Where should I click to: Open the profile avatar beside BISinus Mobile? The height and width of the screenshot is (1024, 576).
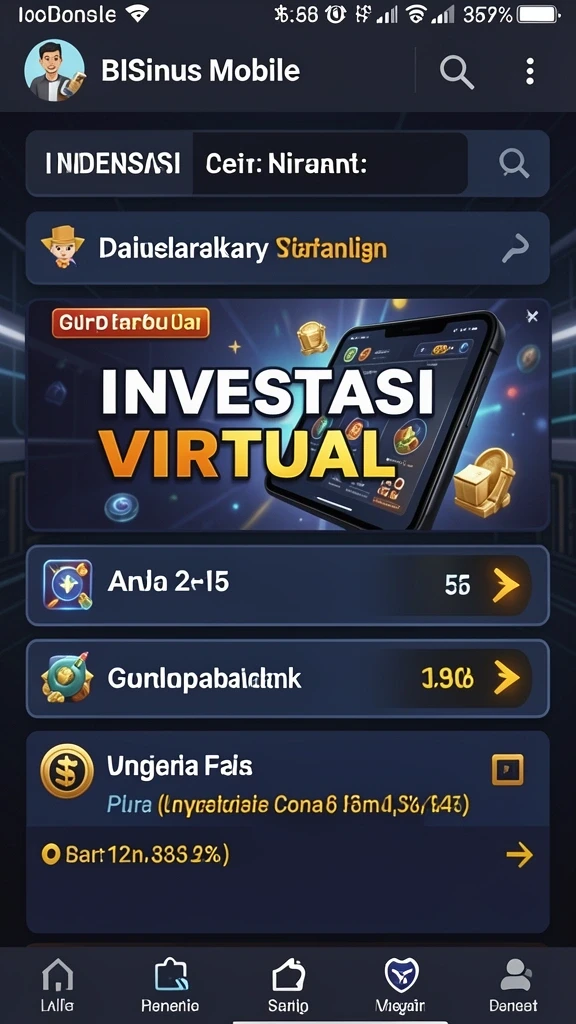[54, 71]
